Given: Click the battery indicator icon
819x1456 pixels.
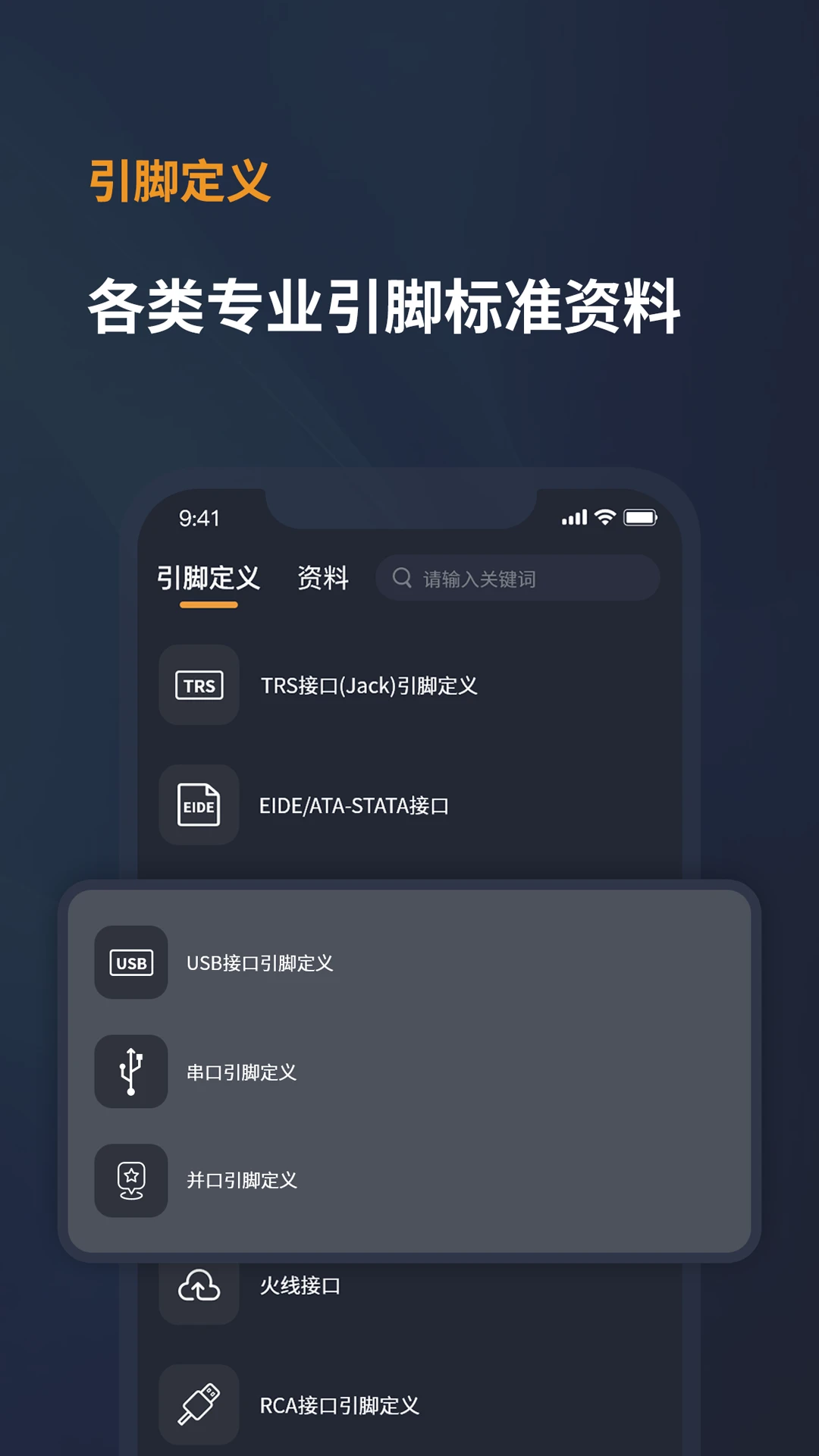Looking at the screenshot, I should pos(641,516).
